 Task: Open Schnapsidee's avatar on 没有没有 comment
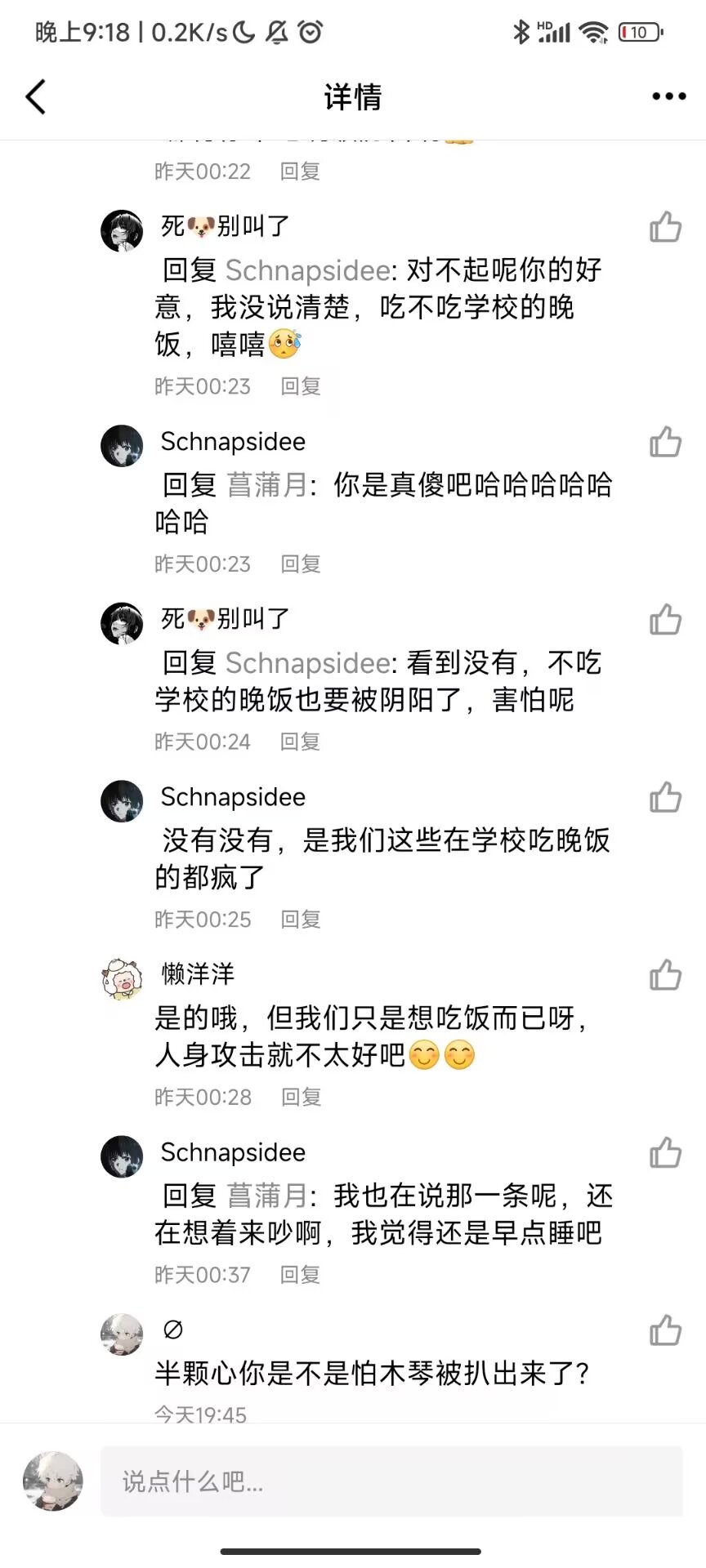click(122, 801)
